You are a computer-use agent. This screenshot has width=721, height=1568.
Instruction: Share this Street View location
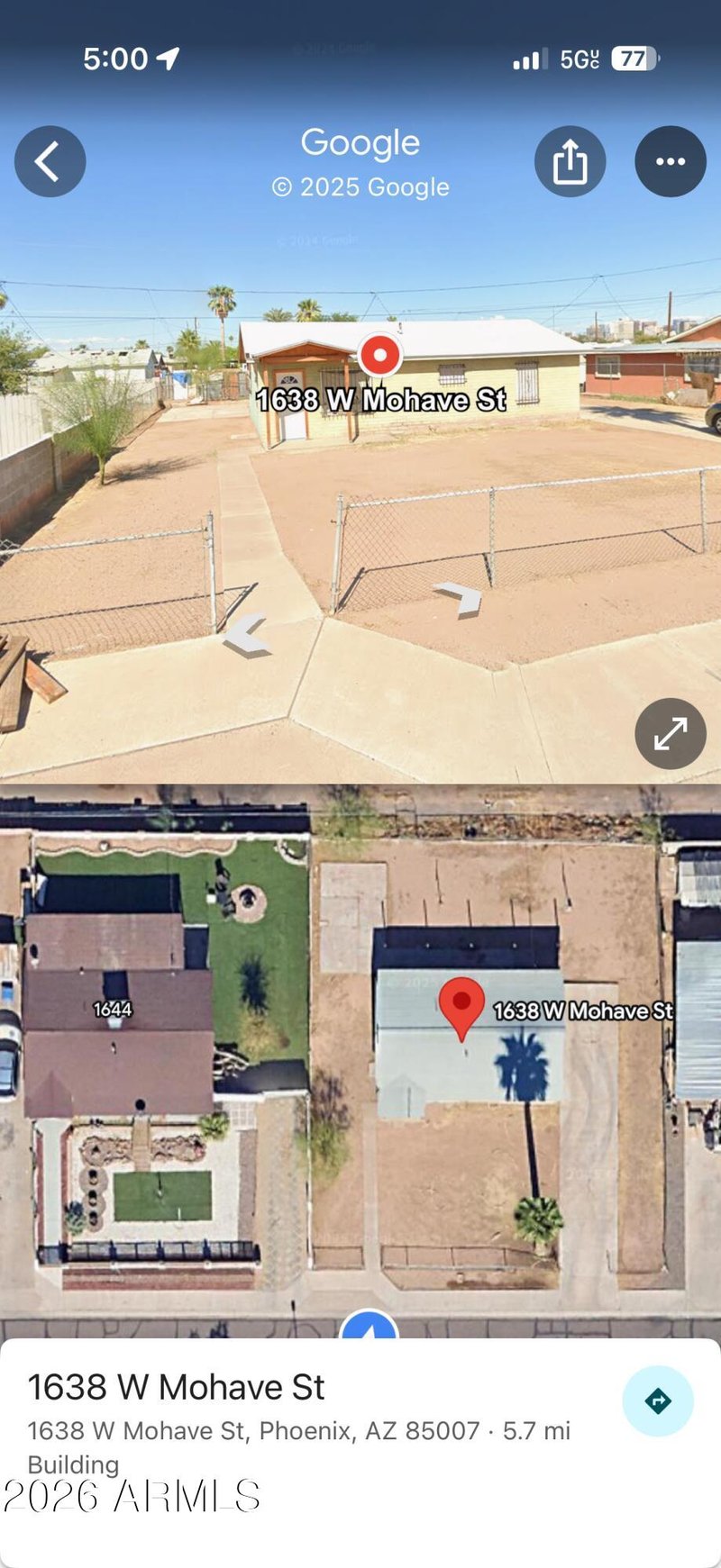coord(570,161)
